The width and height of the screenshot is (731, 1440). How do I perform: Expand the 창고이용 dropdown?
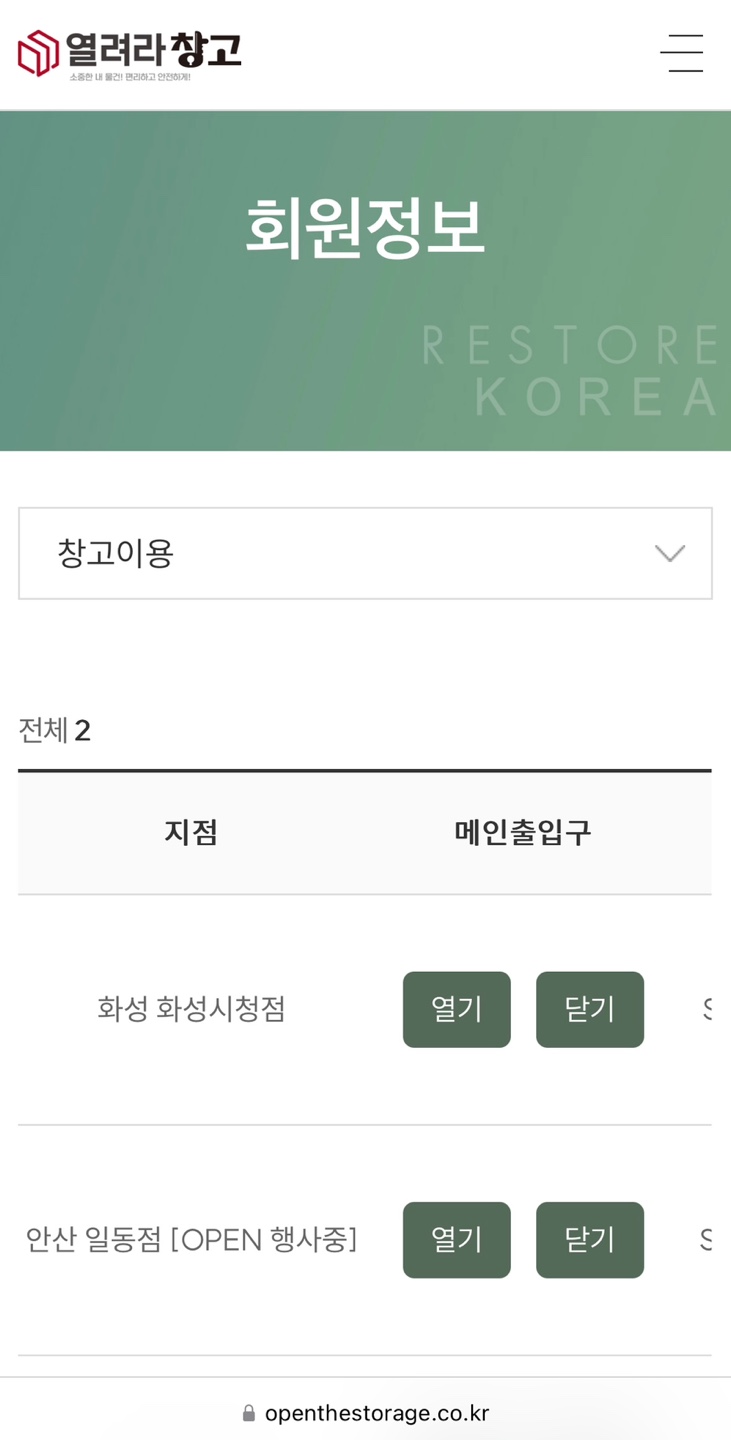pos(365,553)
